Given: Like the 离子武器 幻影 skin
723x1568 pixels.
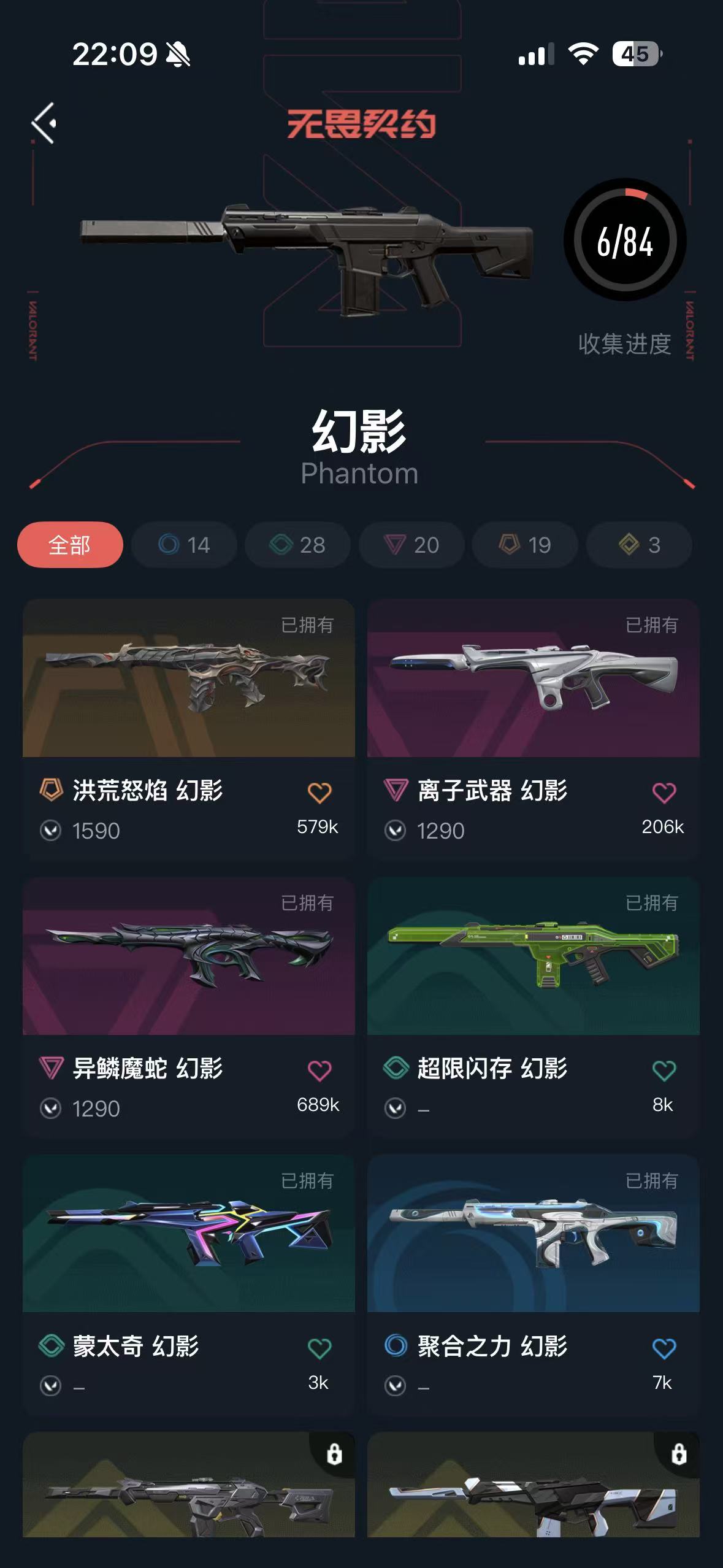Looking at the screenshot, I should point(664,793).
